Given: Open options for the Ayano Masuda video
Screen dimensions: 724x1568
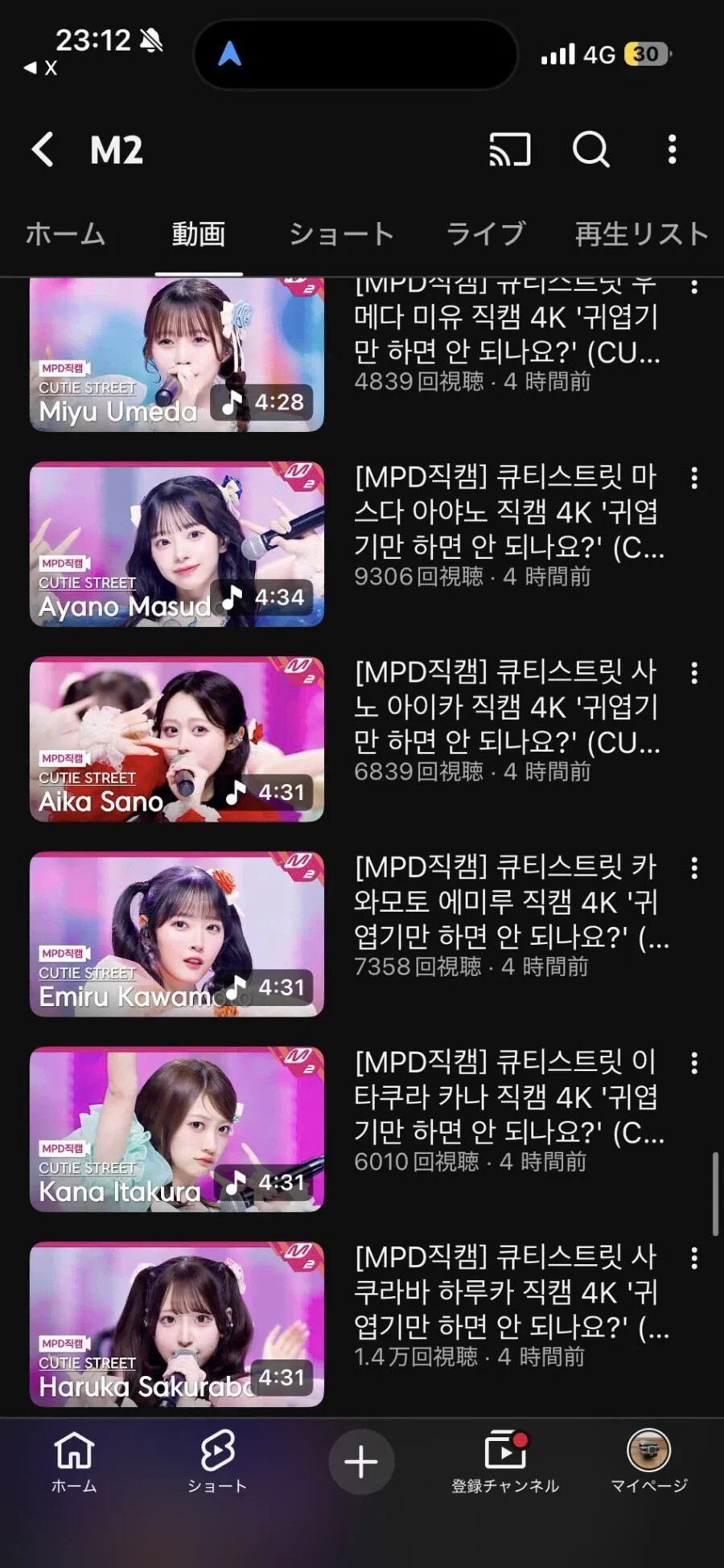Looking at the screenshot, I should [694, 478].
